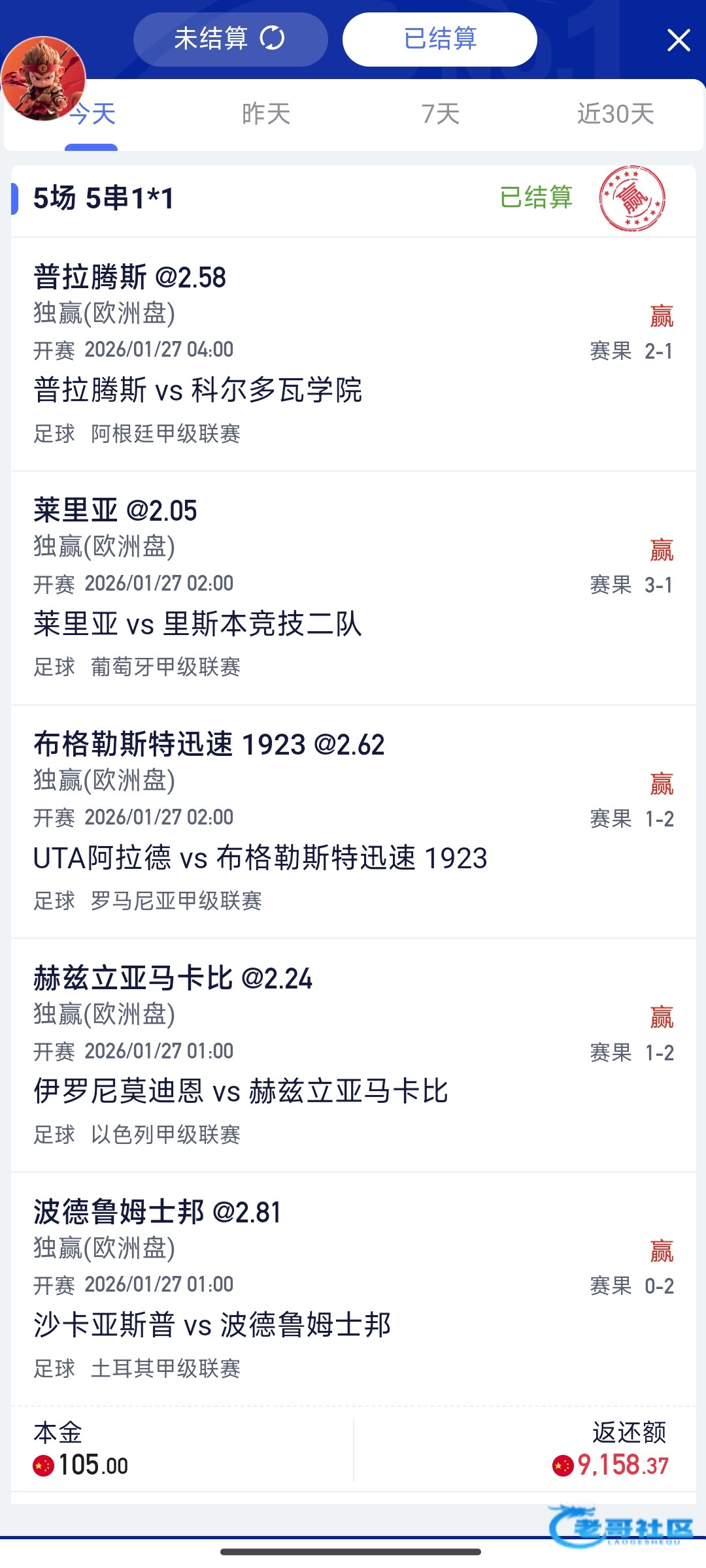Tap the monkey avatar picture

tap(43, 78)
